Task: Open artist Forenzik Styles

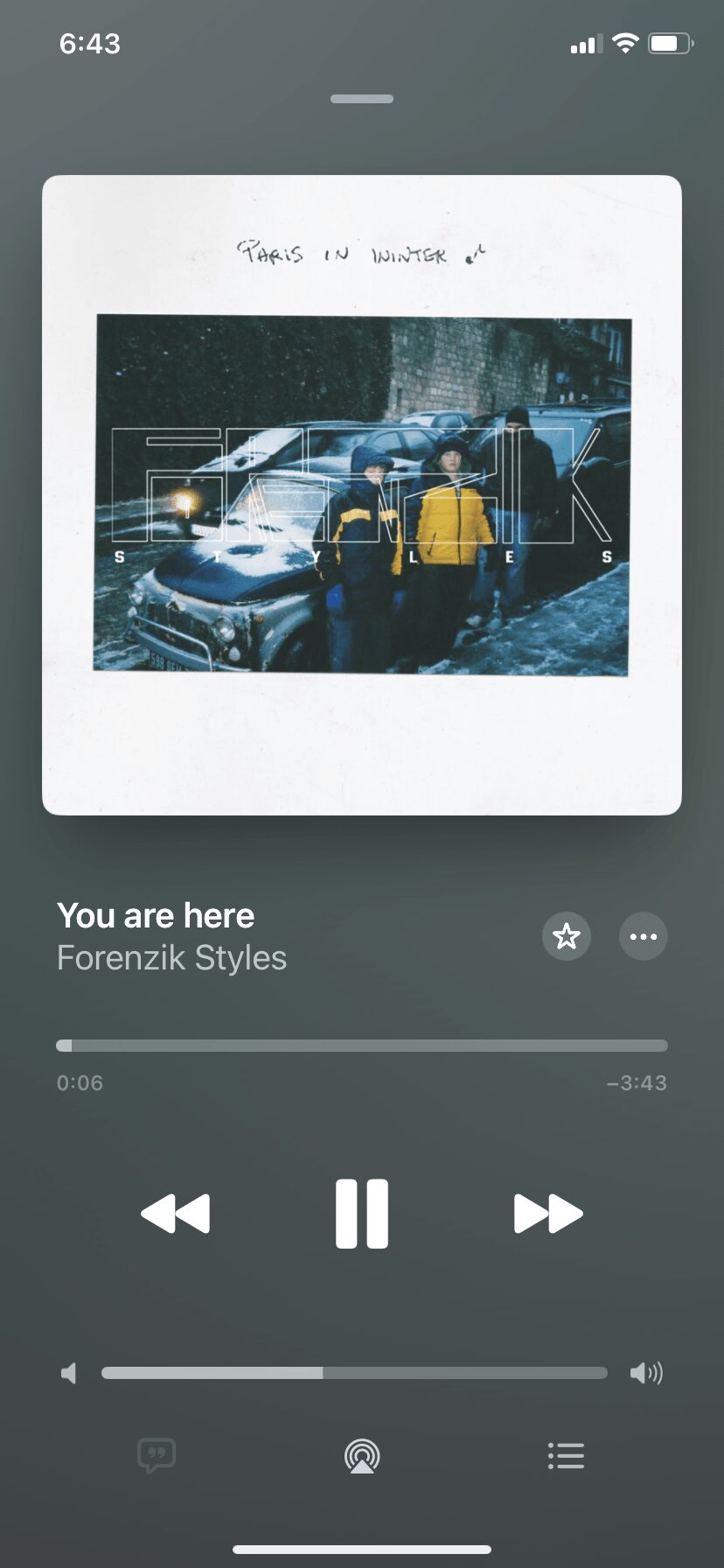Action: [x=171, y=958]
